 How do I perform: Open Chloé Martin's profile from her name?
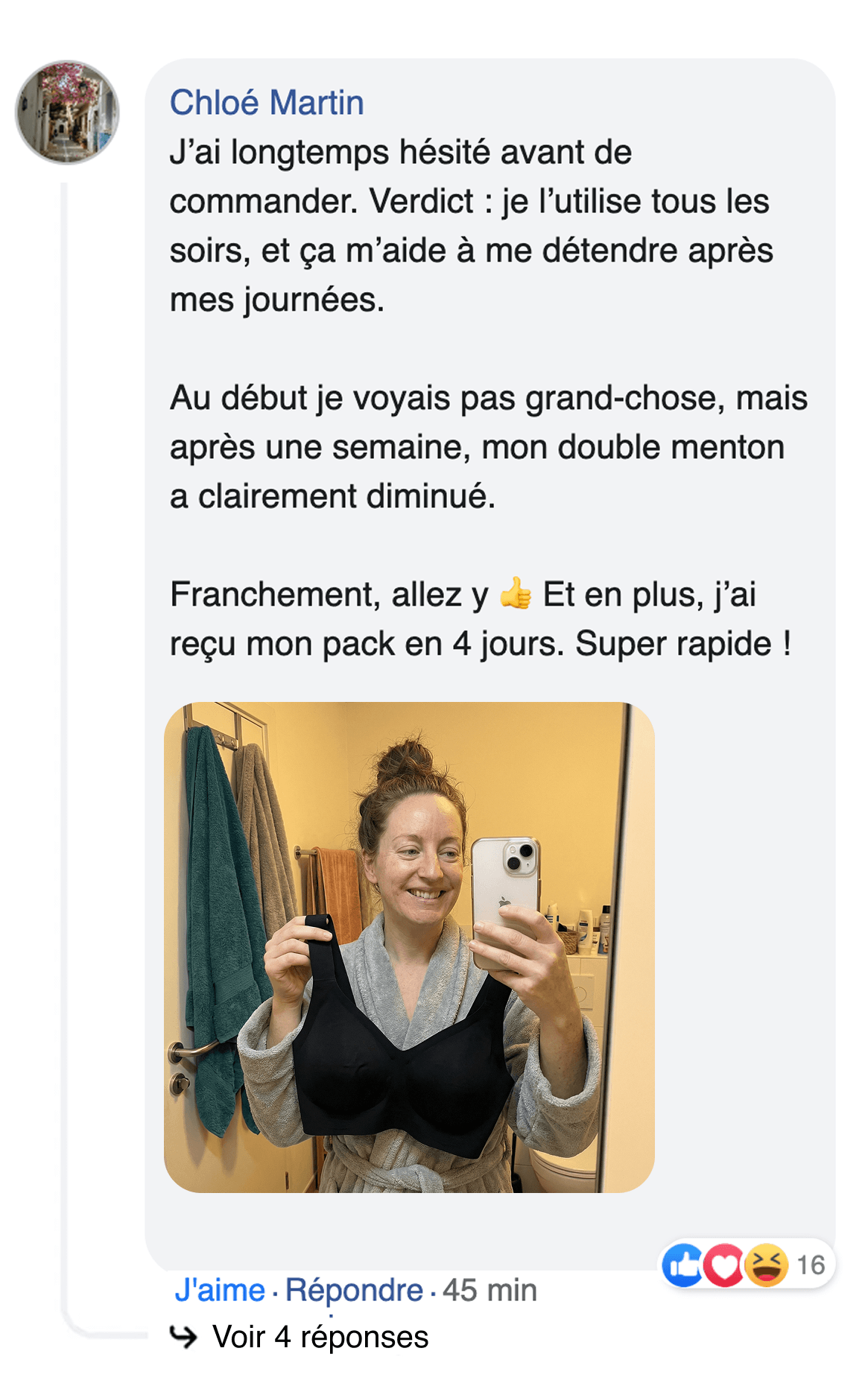point(266,104)
